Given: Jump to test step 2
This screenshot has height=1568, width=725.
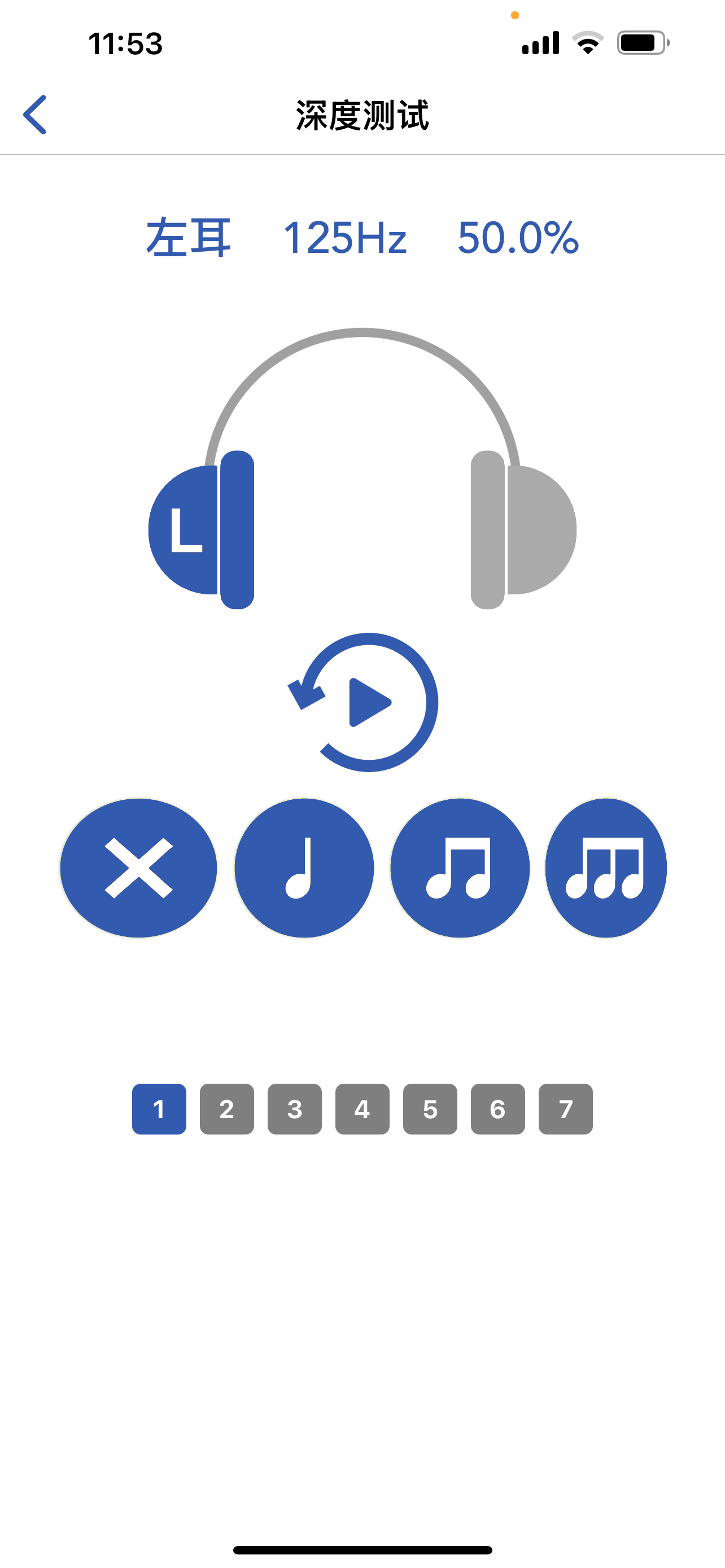Looking at the screenshot, I should pos(226,1109).
